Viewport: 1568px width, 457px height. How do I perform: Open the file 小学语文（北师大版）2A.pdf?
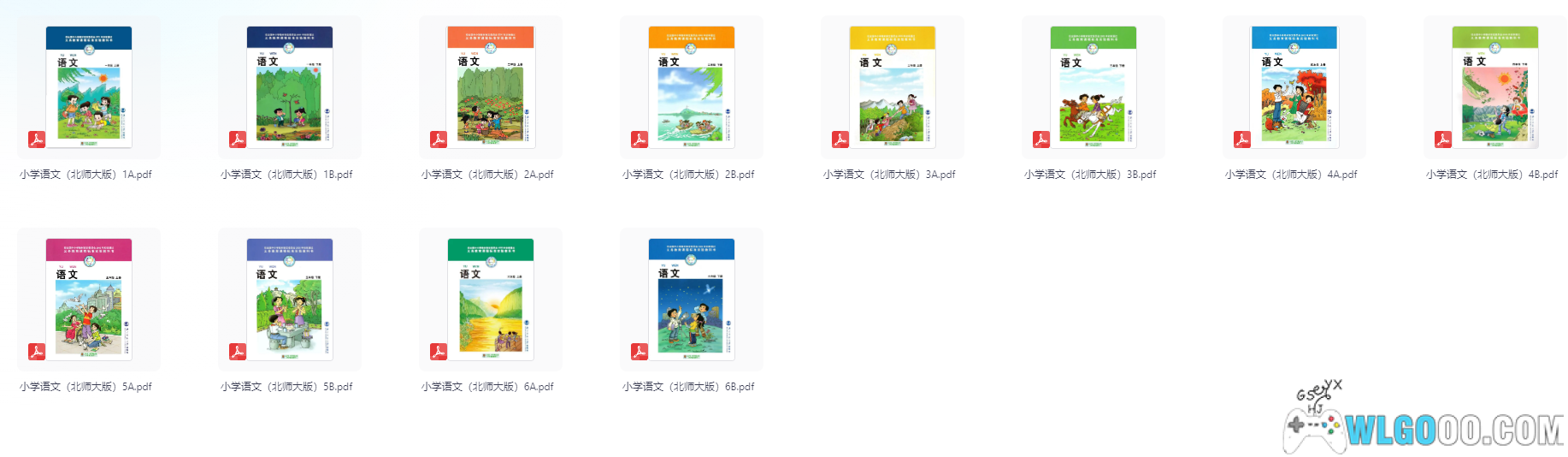491,86
